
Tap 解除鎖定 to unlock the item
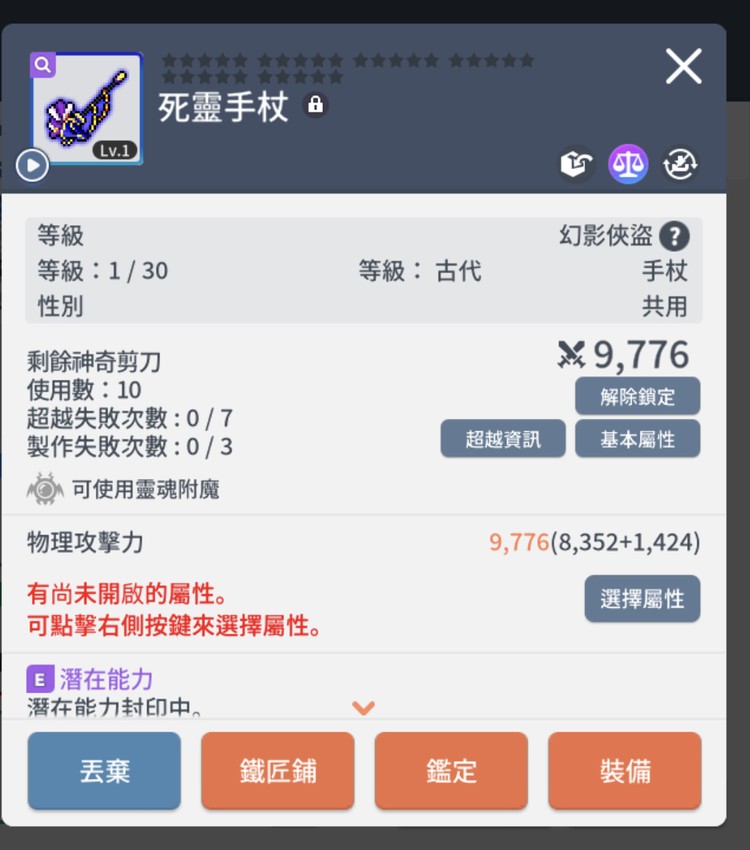637,396
